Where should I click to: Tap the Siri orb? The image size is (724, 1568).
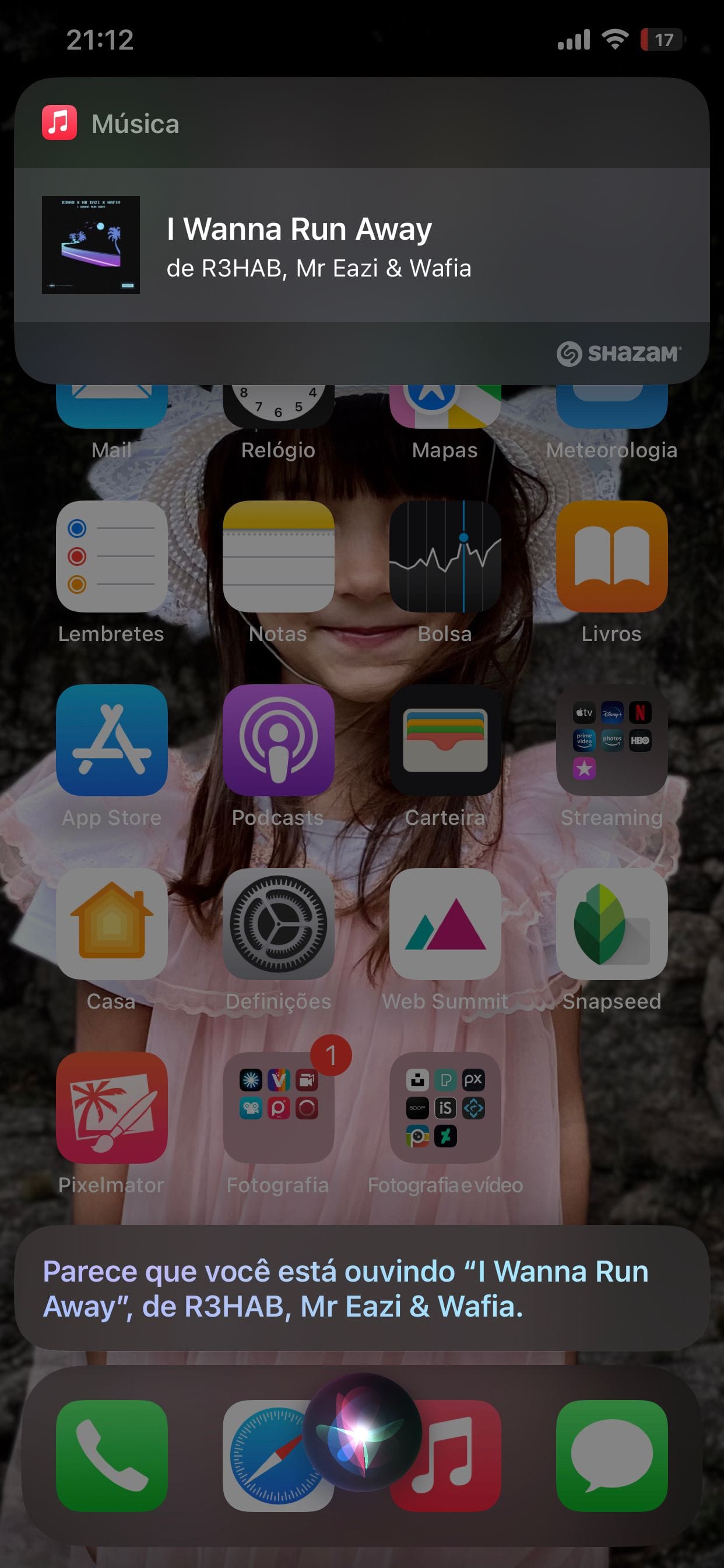361,1432
